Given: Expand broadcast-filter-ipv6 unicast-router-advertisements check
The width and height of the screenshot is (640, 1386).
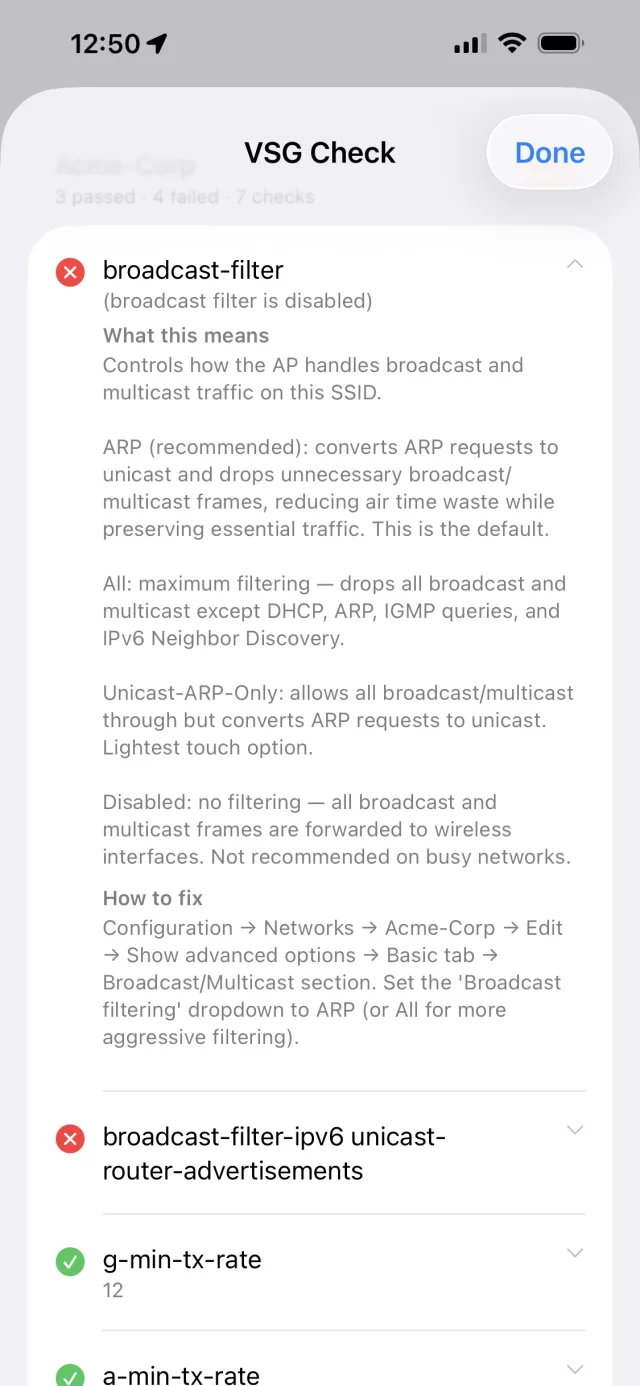Looking at the screenshot, I should (574, 1130).
